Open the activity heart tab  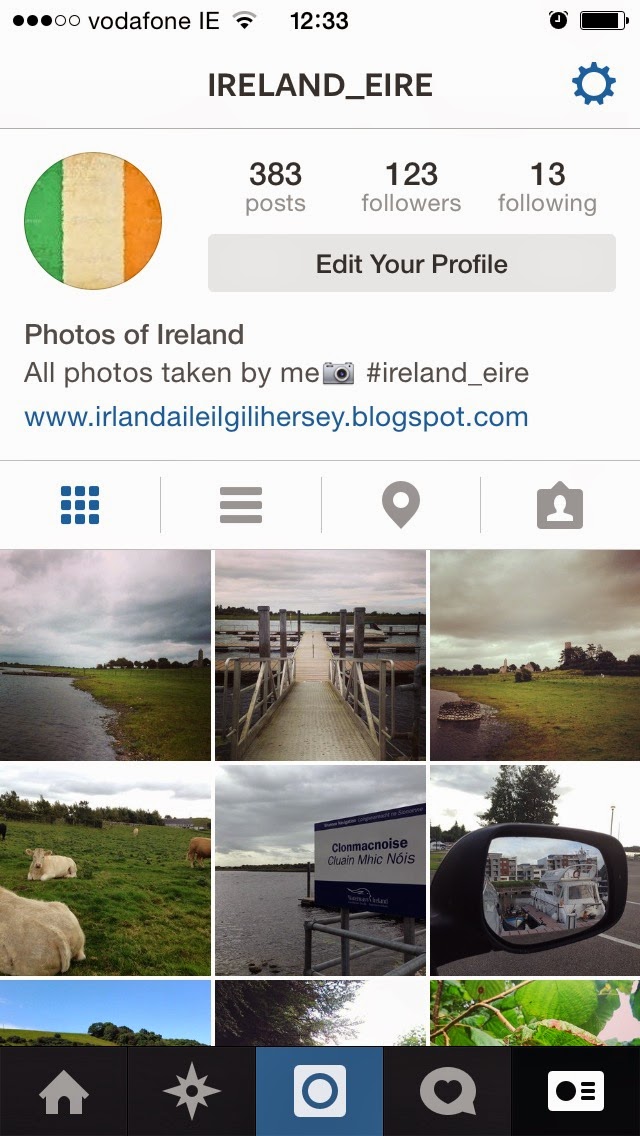447,1090
